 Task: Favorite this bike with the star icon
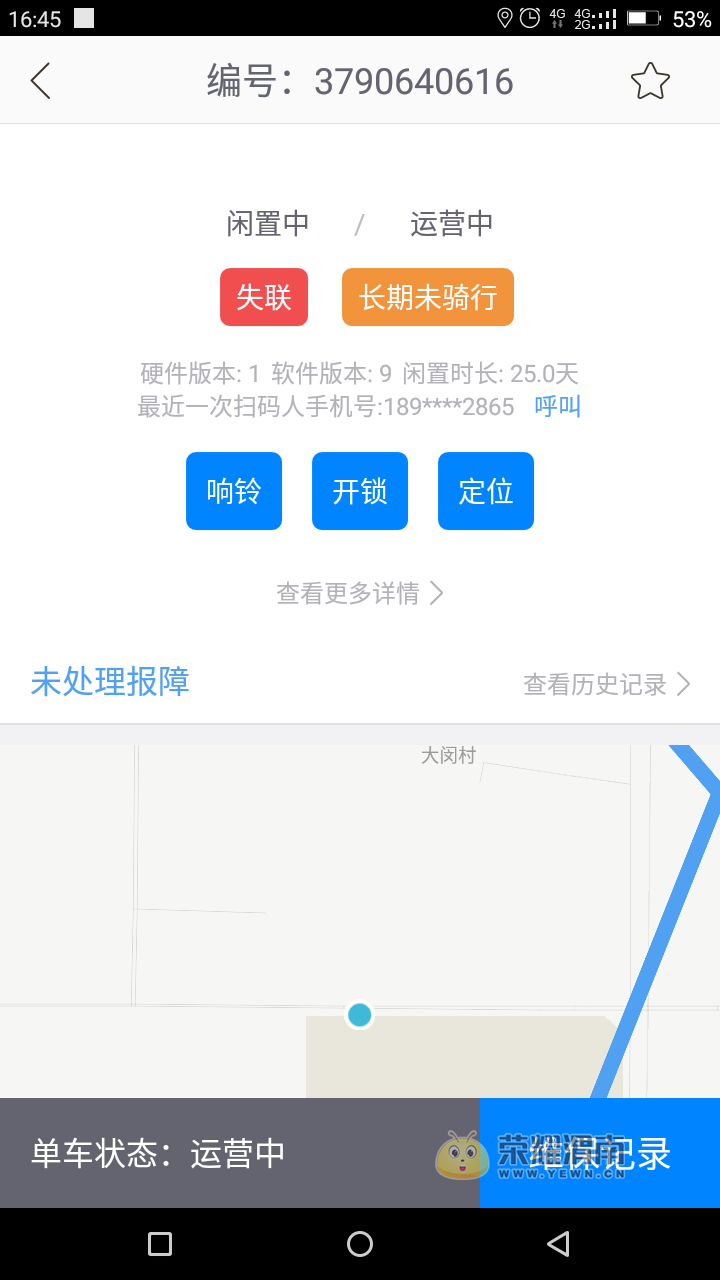[650, 81]
